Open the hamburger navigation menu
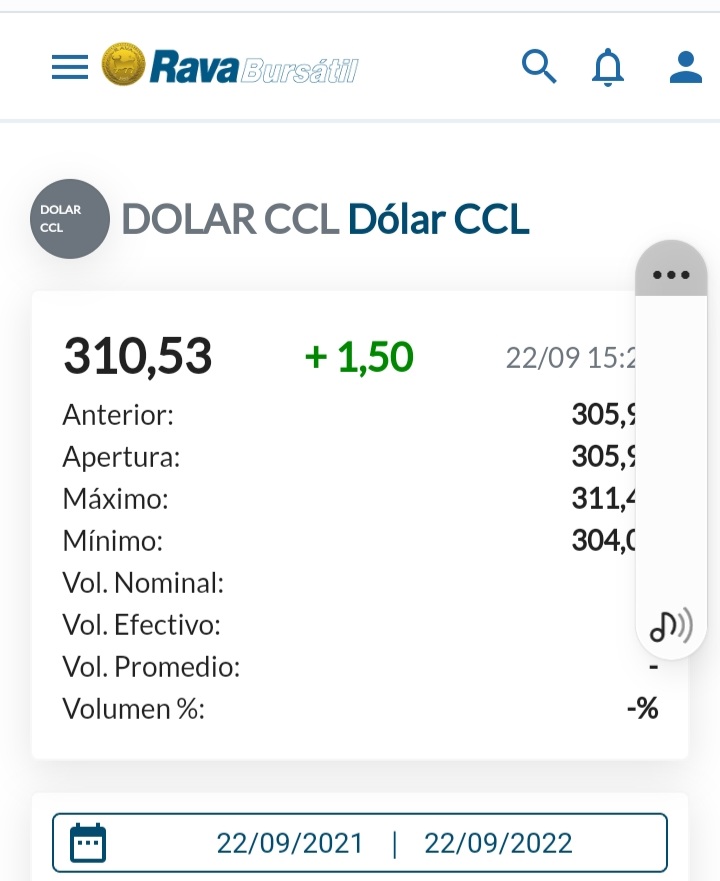The height and width of the screenshot is (881, 720). 70,67
